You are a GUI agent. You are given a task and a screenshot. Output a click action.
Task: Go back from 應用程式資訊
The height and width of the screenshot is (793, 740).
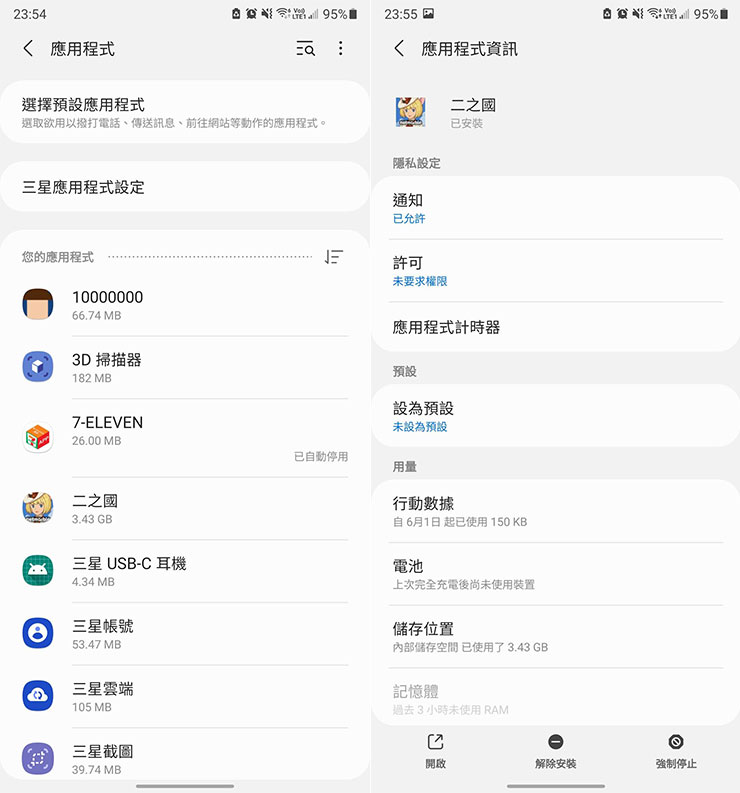[x=399, y=48]
